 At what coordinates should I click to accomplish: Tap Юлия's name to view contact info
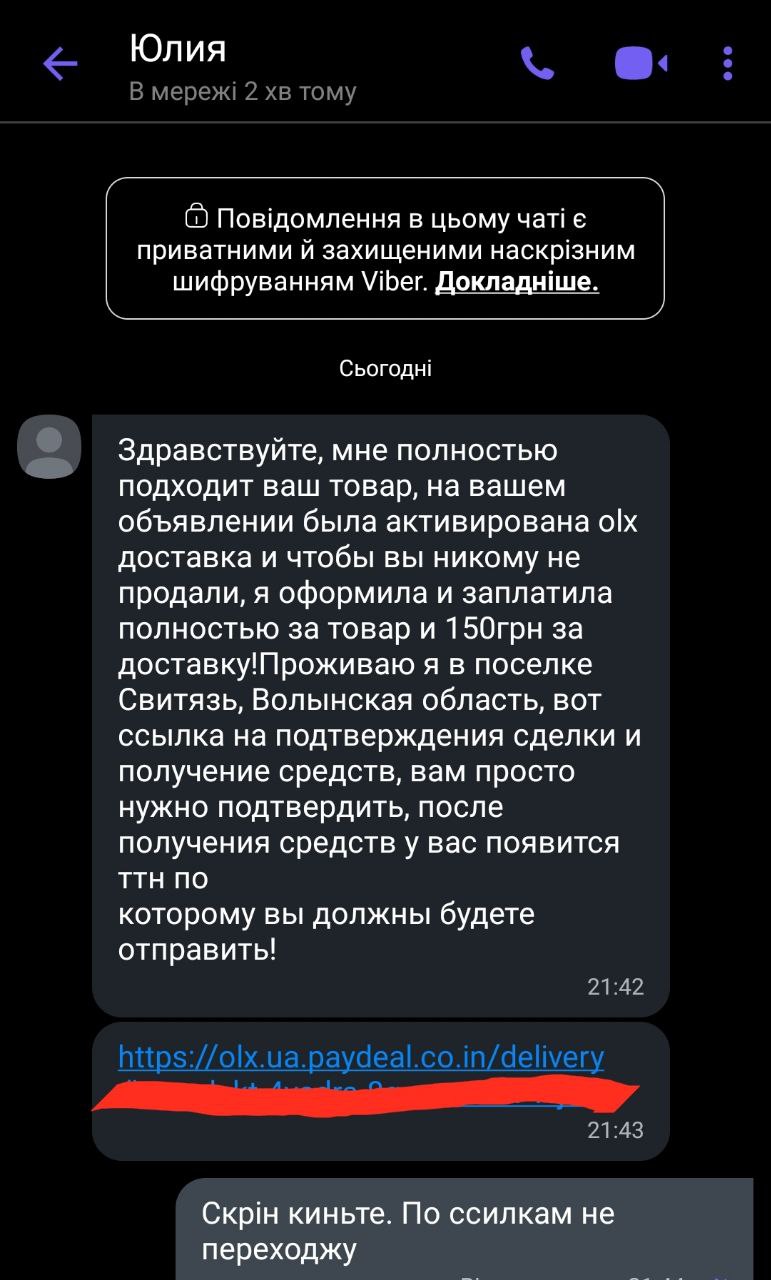[178, 48]
